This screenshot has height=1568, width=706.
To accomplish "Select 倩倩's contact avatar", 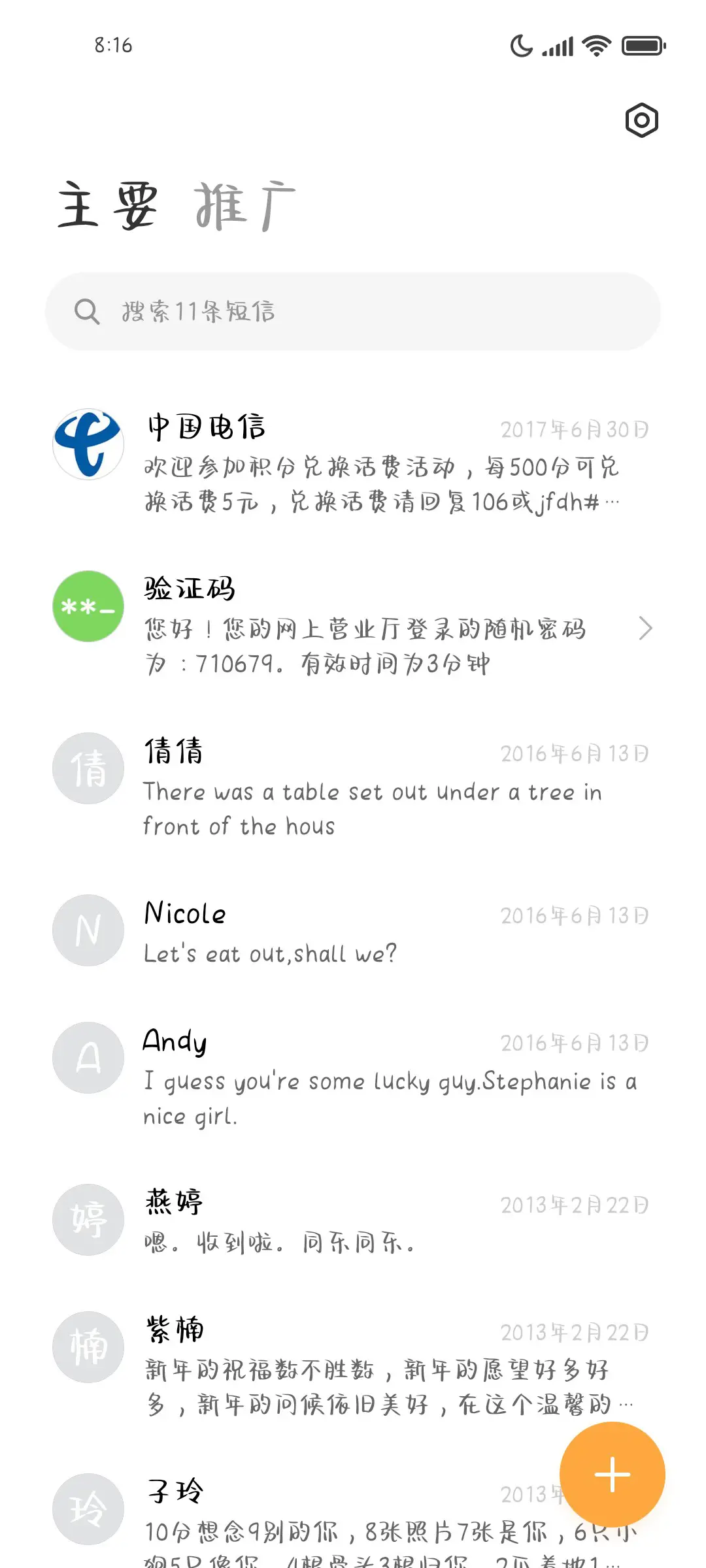I will tap(88, 768).
